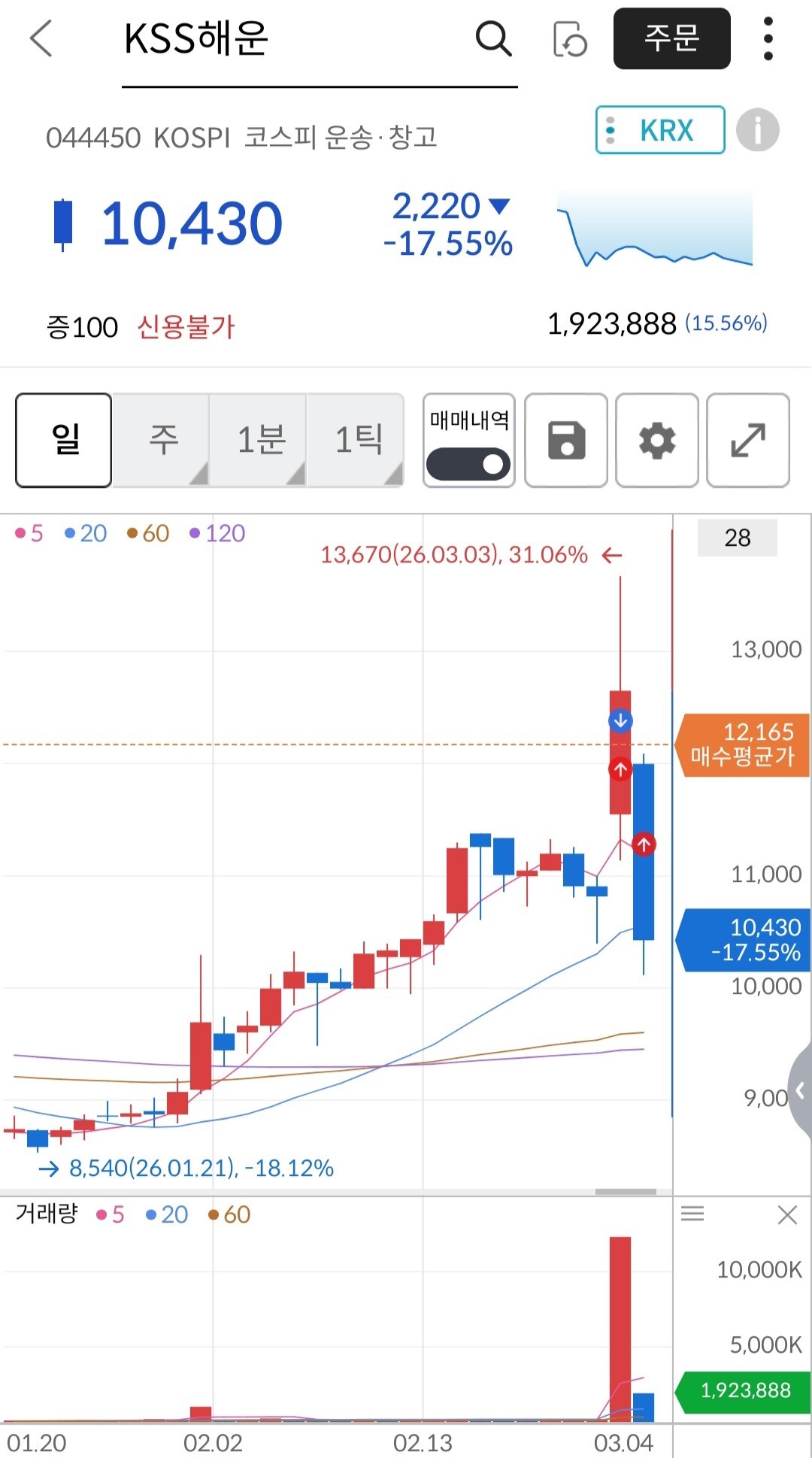Screen dimensions: 812x1458
Task: Search for a stock with the magnifier
Action: click(x=493, y=38)
